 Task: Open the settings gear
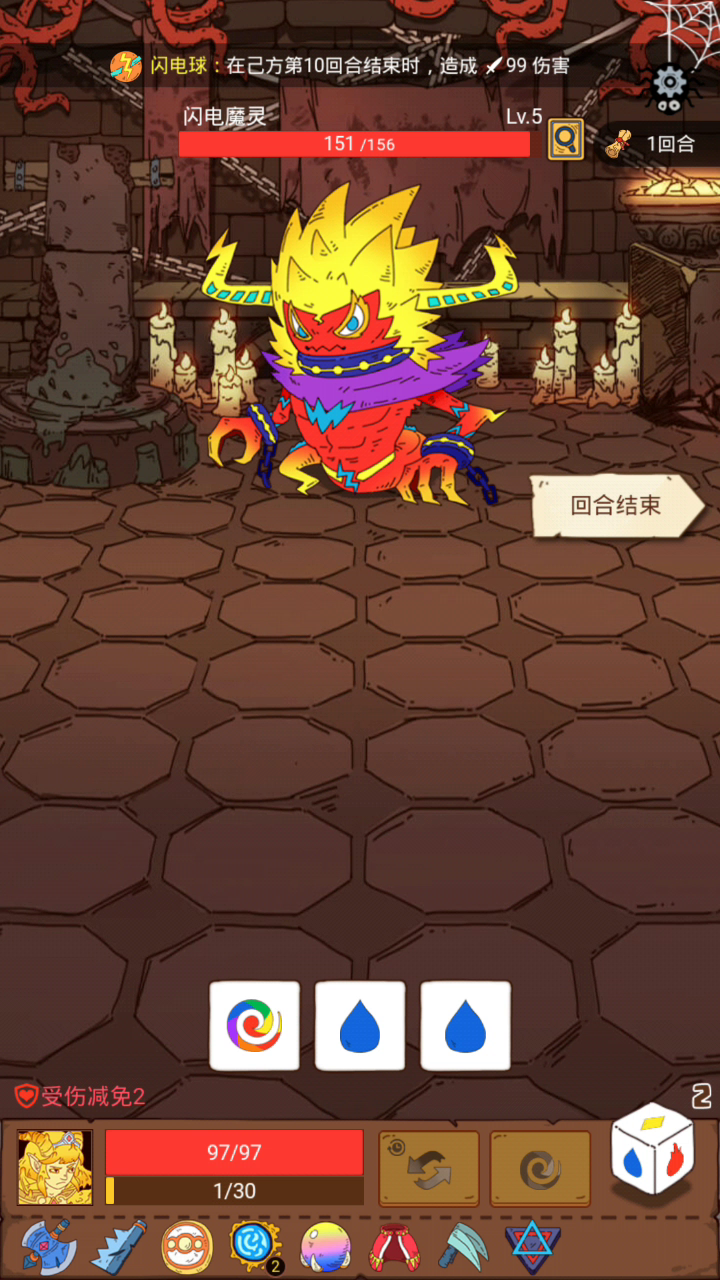670,83
